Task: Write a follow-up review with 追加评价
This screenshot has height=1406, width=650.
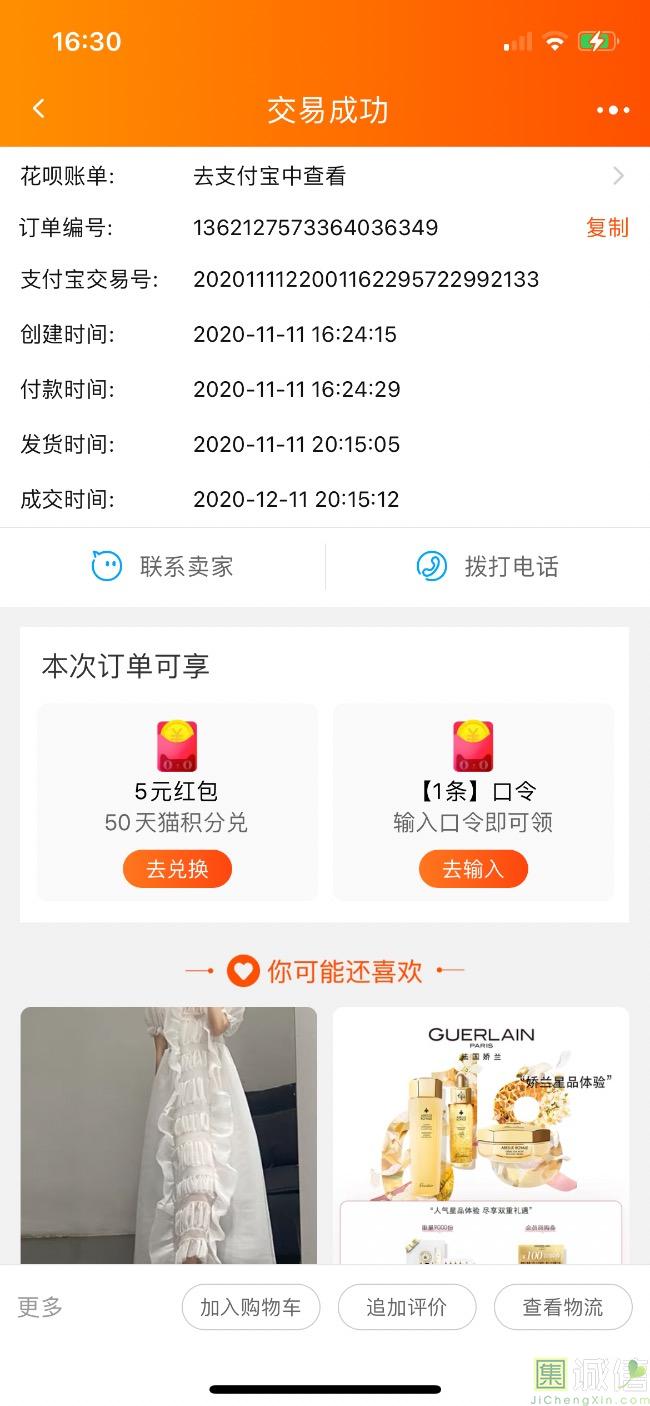Action: 406,1307
